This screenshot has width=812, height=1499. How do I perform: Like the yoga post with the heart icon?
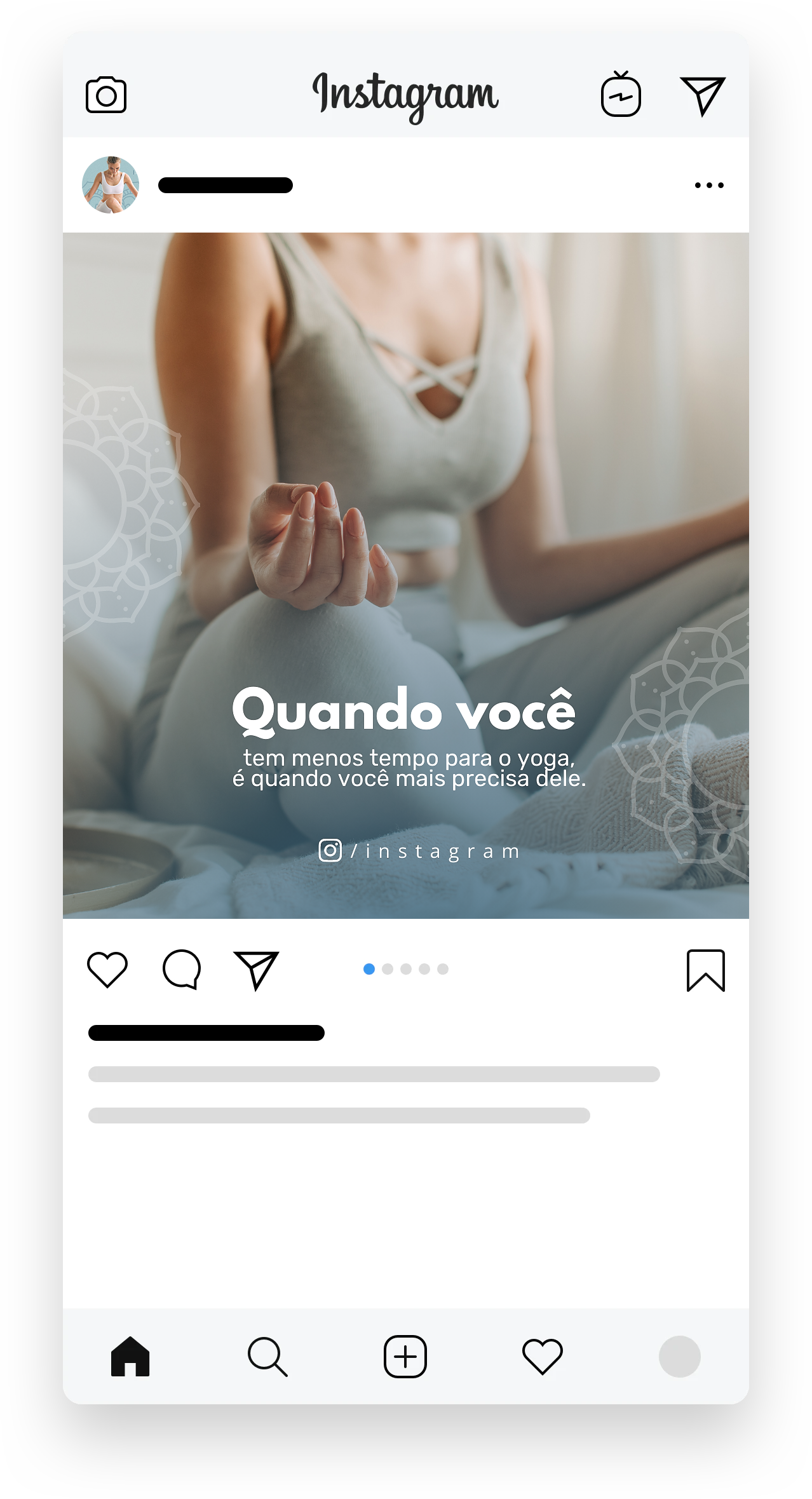point(108,969)
